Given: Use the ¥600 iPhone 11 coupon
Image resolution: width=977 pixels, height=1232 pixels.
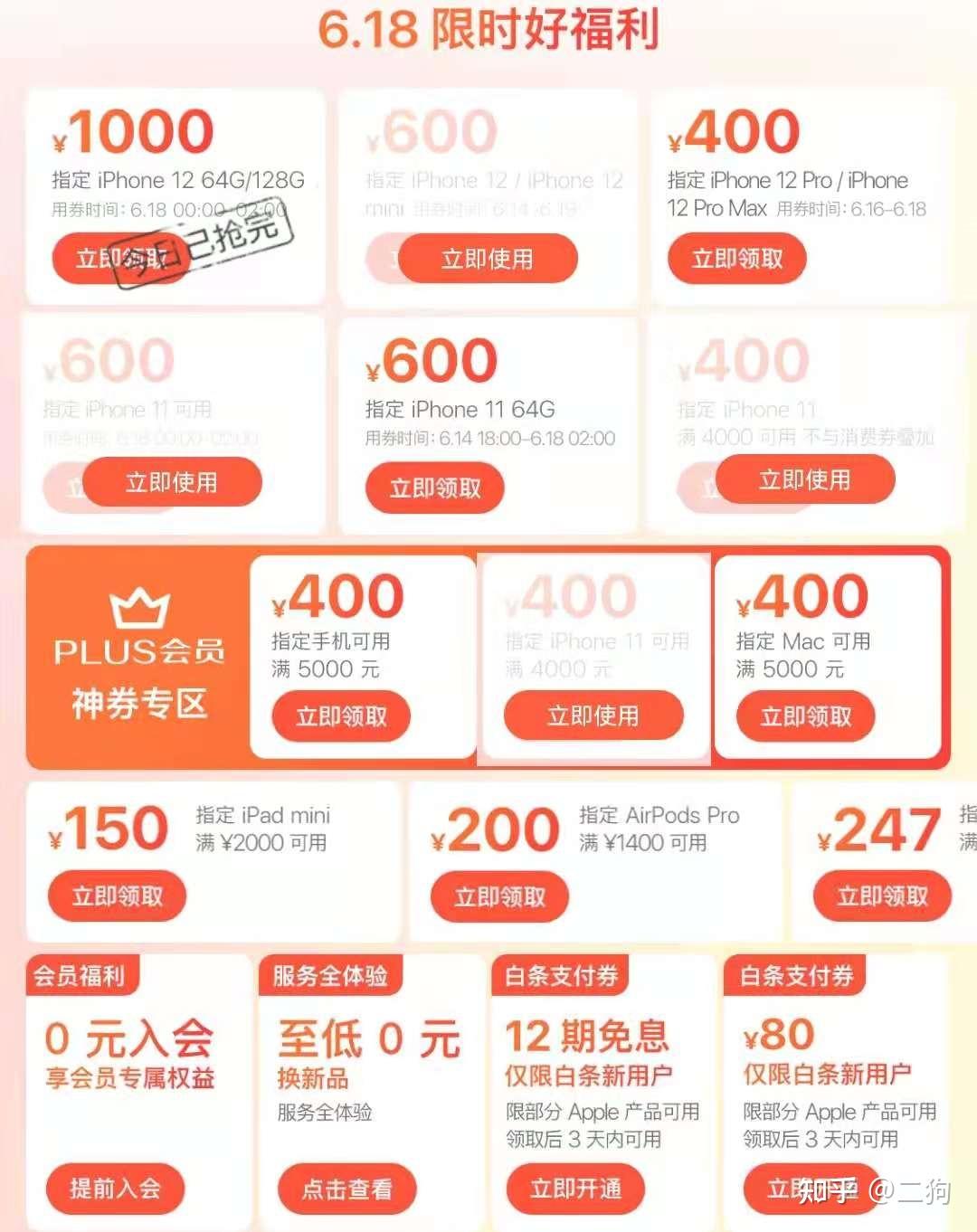Looking at the screenshot, I should (172, 482).
